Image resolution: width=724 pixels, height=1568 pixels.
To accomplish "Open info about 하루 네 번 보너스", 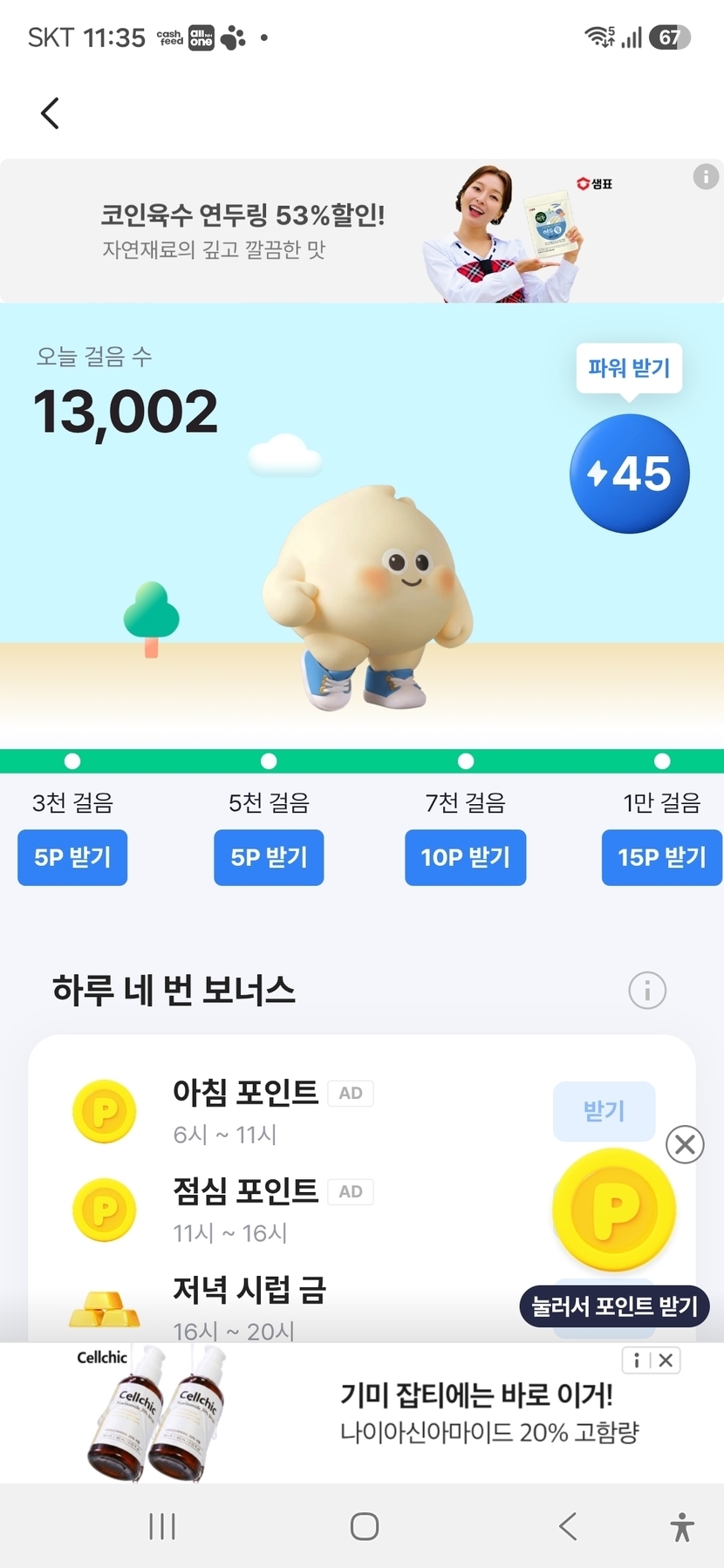I will coord(647,991).
